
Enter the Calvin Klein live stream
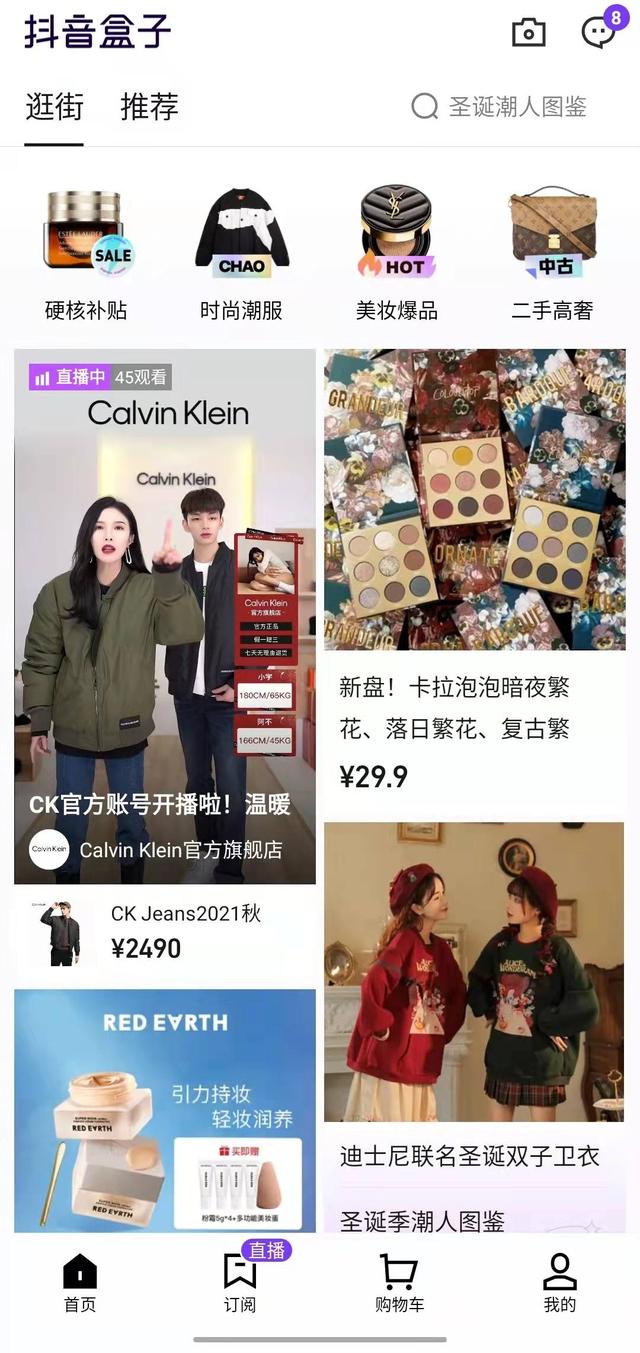coord(165,600)
